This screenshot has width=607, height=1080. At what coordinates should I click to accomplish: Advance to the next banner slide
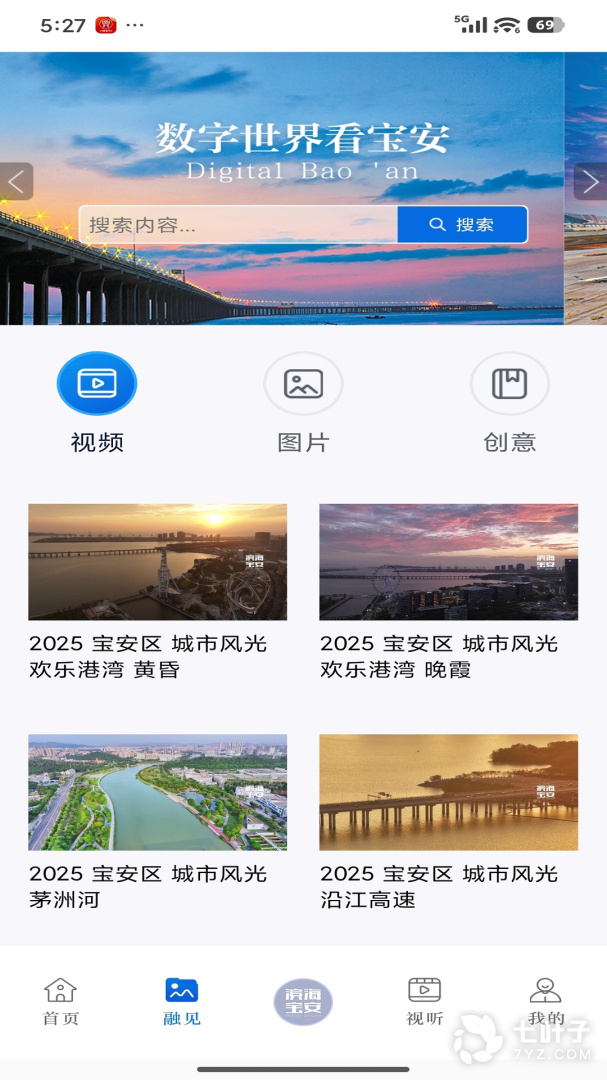click(x=590, y=181)
